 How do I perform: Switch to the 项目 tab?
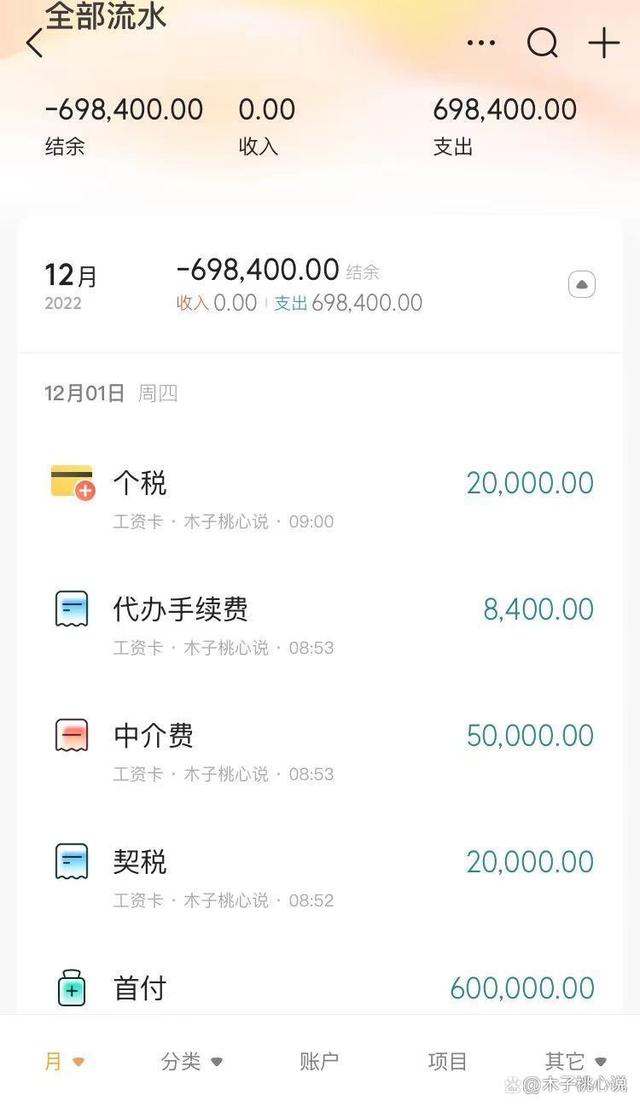pos(447,1061)
